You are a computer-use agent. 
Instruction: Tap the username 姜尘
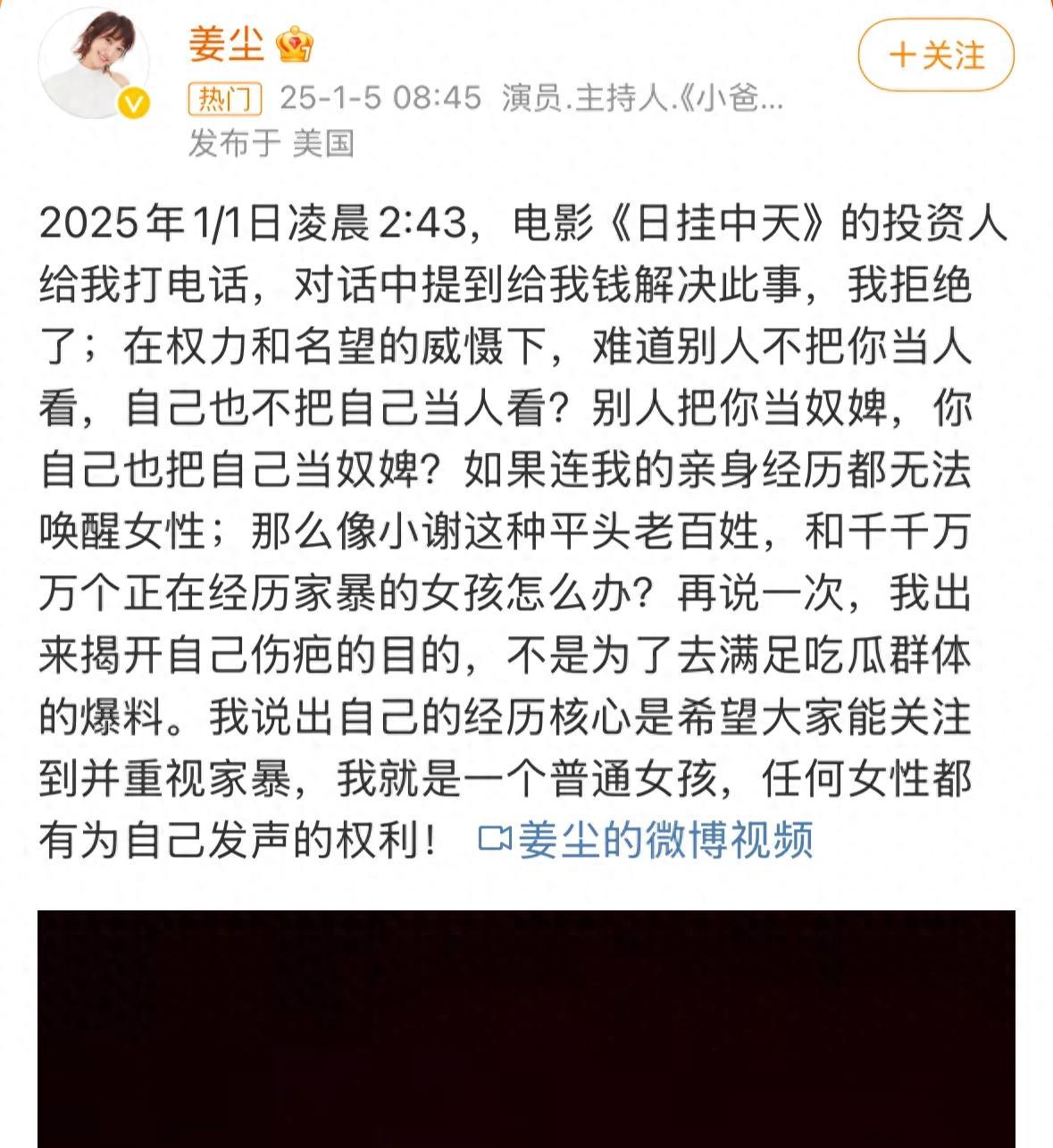[226, 45]
